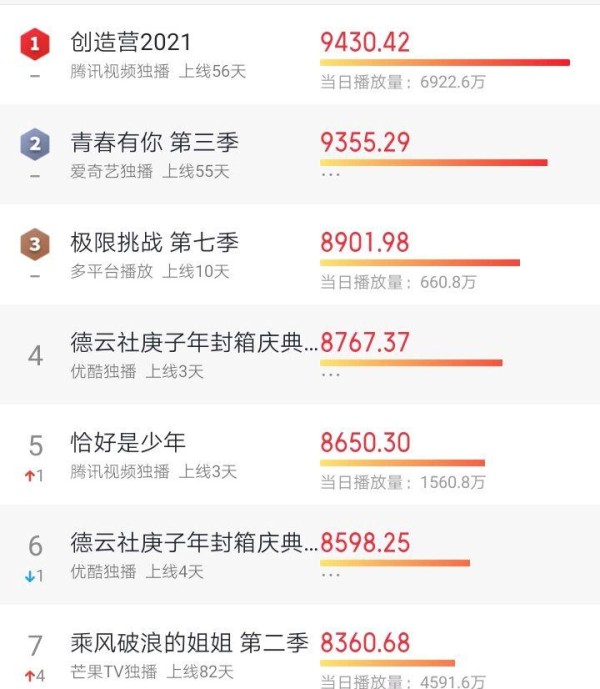Tap the 恰好是少年 row
600x689 pixels.
(x=129, y=443)
